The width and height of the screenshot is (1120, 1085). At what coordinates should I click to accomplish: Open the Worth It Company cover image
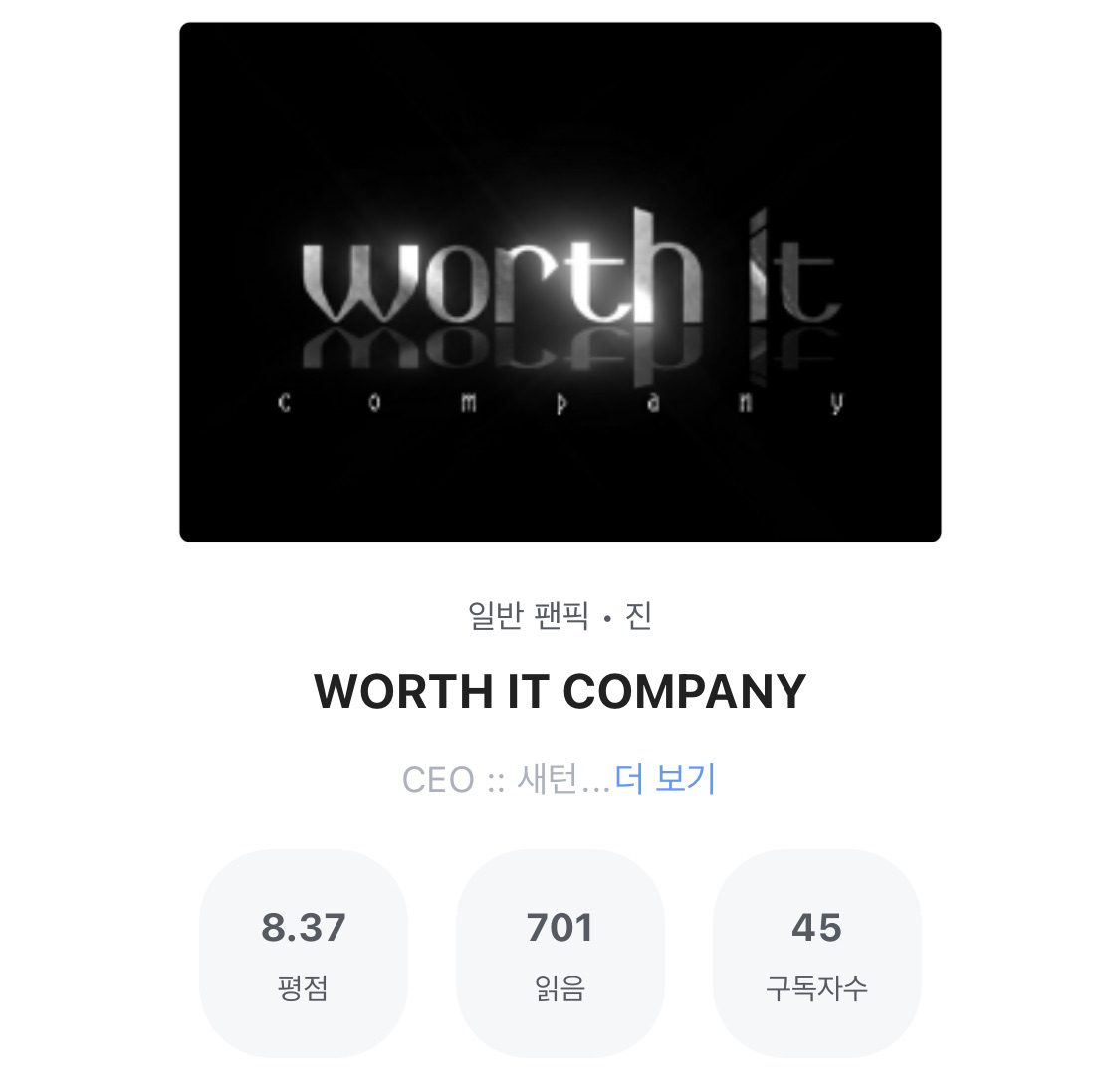pyautogui.click(x=560, y=283)
